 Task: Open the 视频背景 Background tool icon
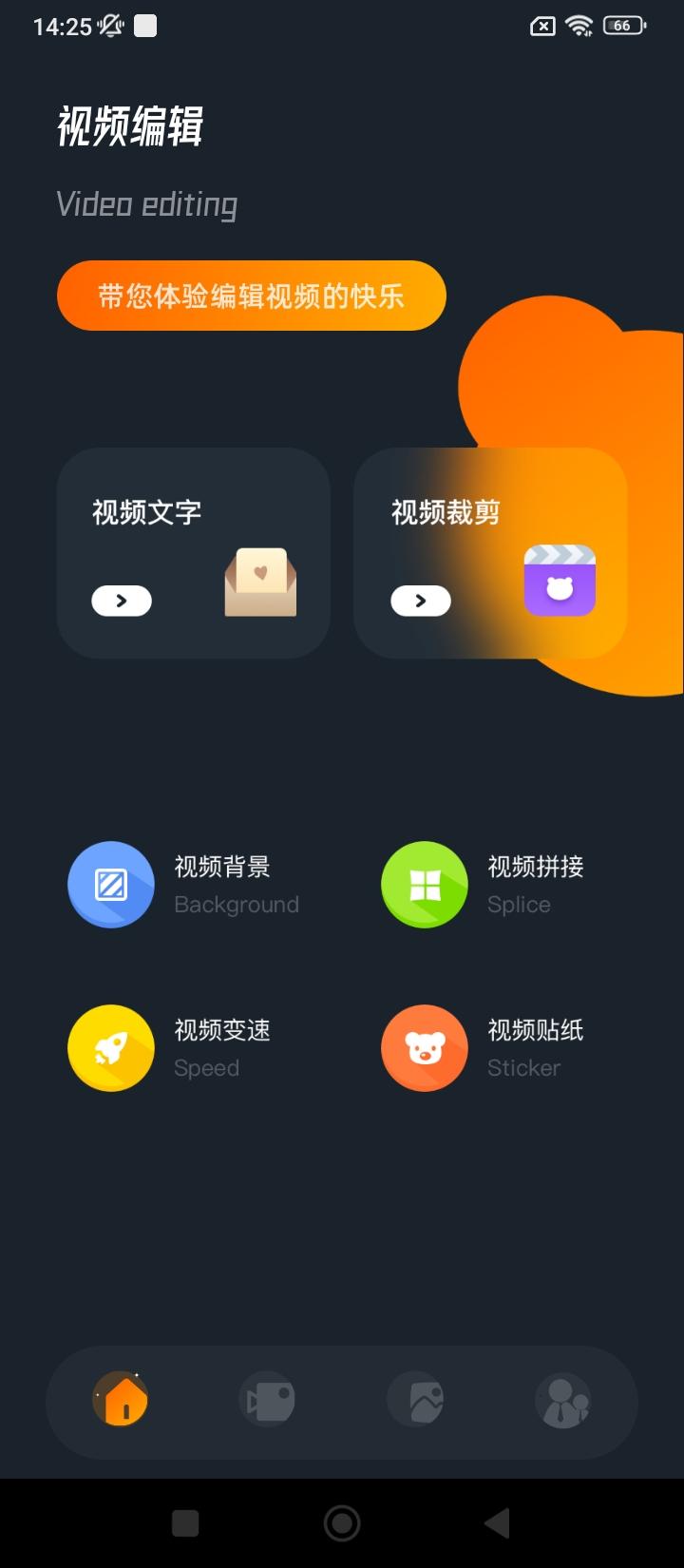pos(111,884)
